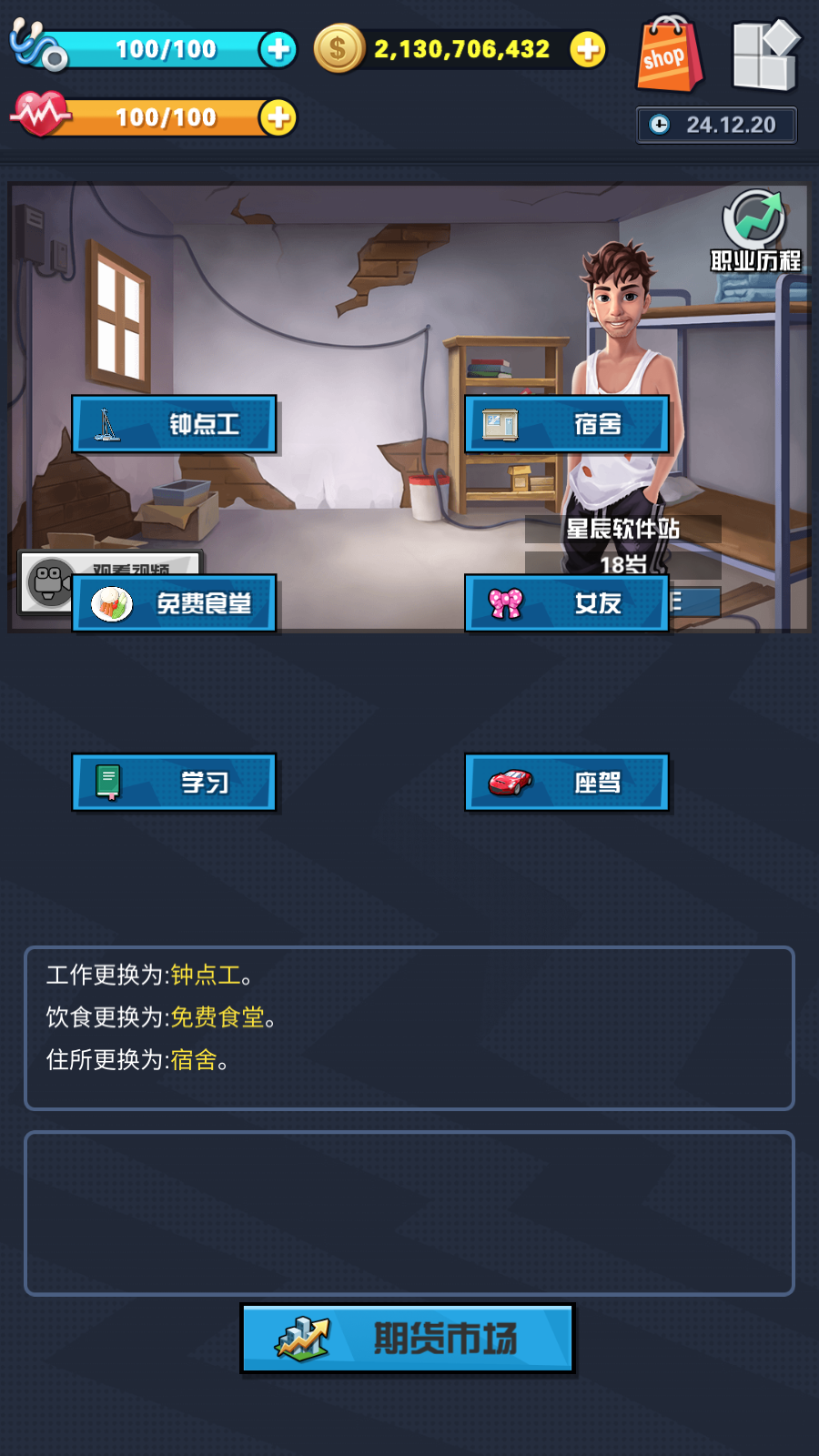Open the 座驾 vehicle button
The height and width of the screenshot is (1456, 819).
(567, 783)
